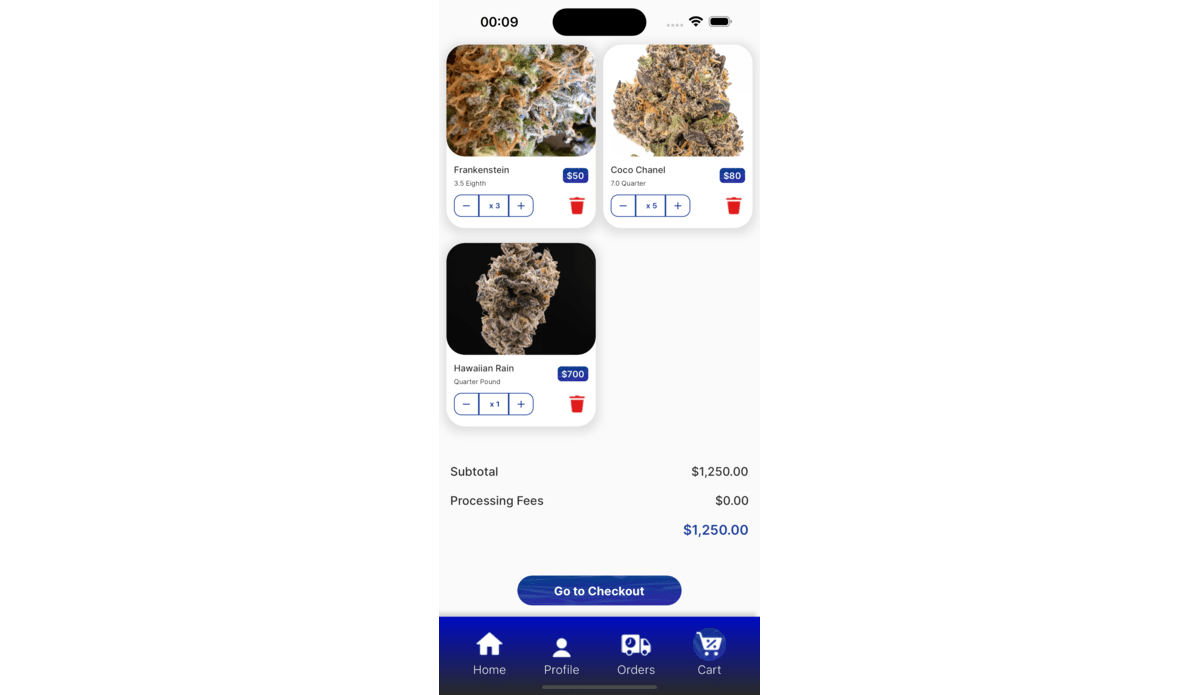Add one more Hawaiian Rain
The width and height of the screenshot is (1200, 695).
tap(521, 404)
